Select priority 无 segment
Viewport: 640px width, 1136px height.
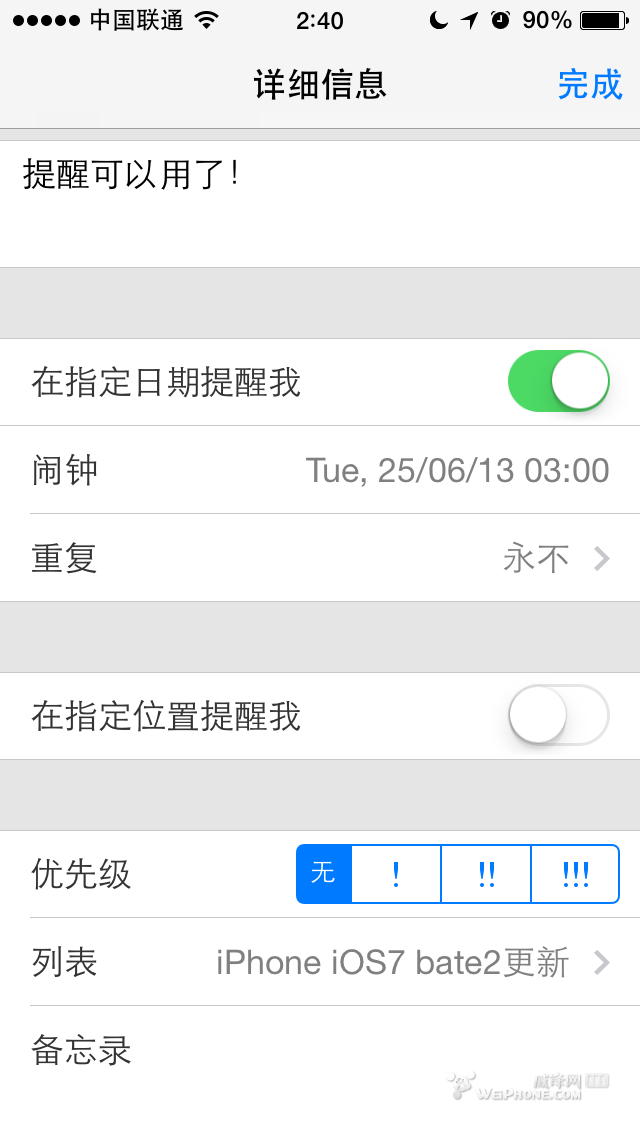coord(324,874)
